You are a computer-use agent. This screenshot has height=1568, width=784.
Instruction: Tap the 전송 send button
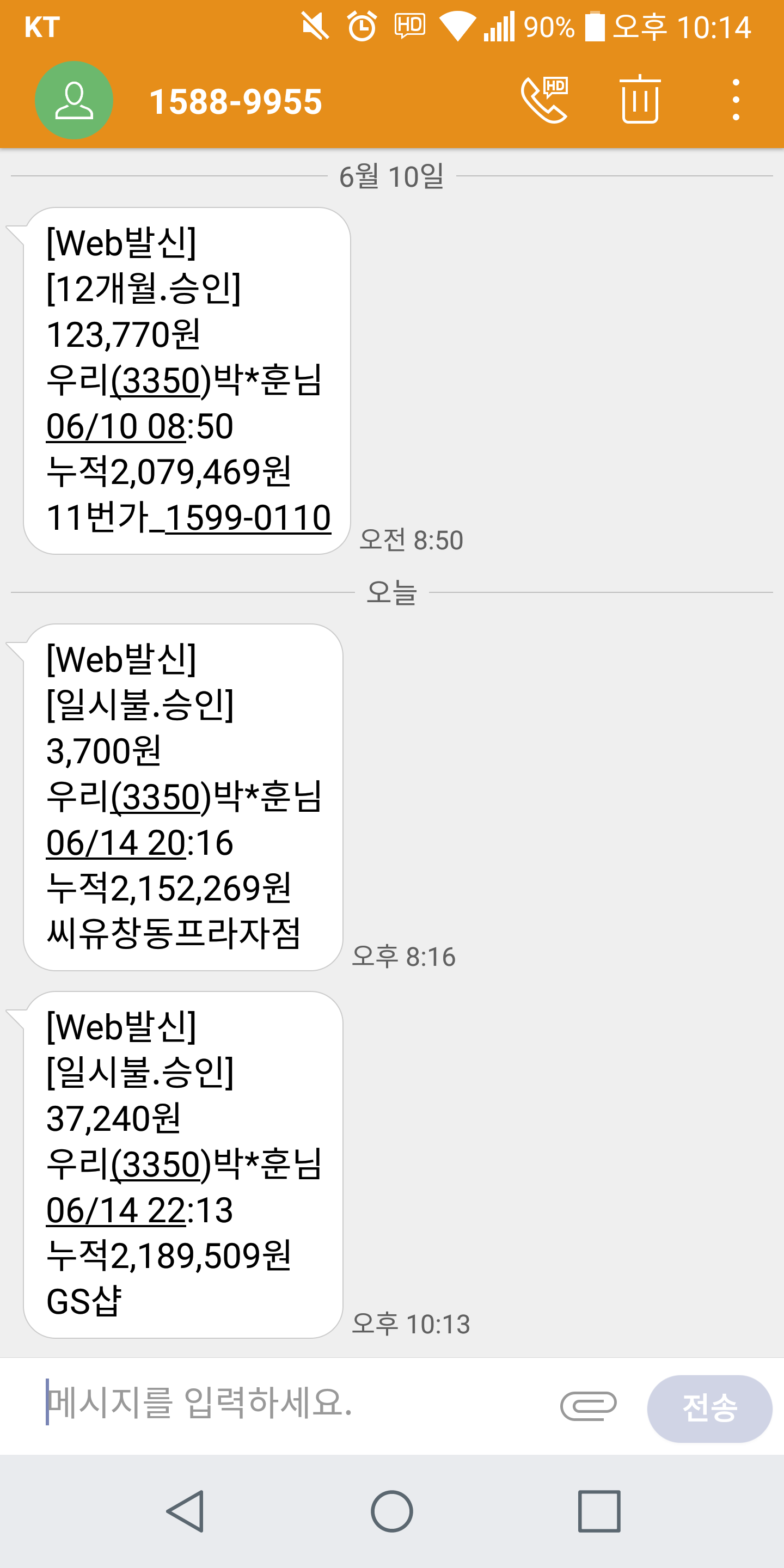click(x=709, y=1408)
